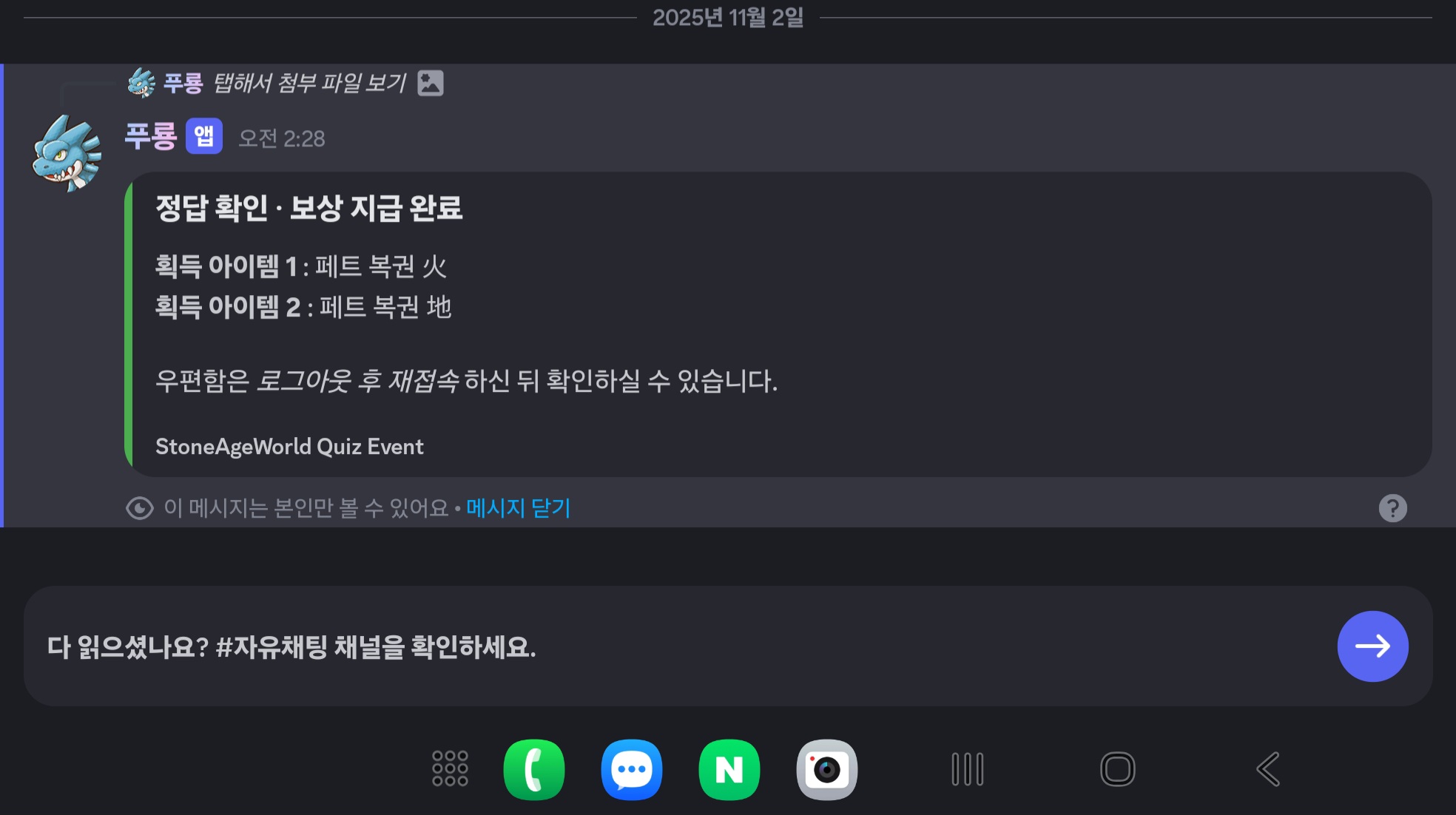Open the help question mark icon
Screen dimensions: 1456x815
[x=1392, y=508]
